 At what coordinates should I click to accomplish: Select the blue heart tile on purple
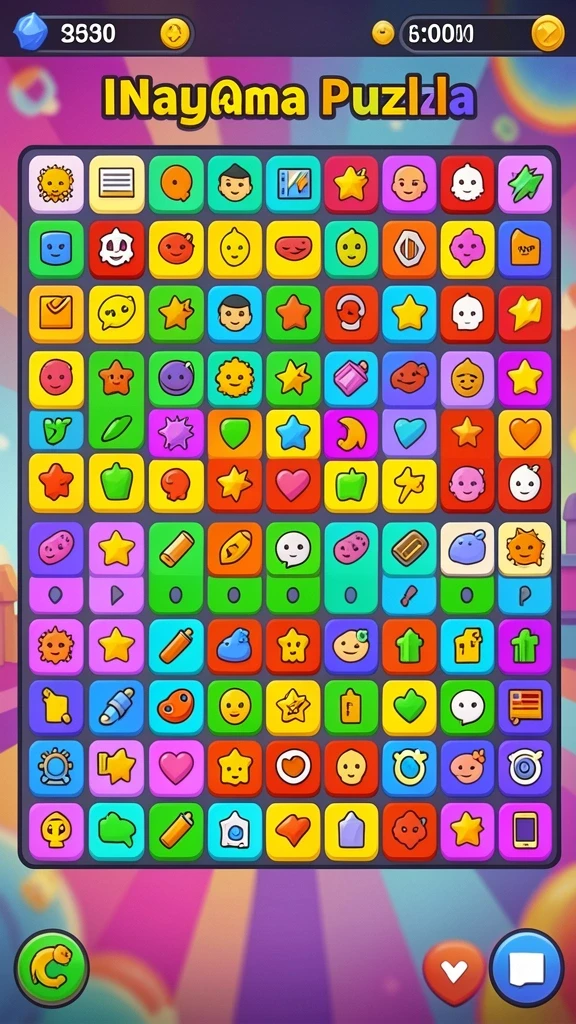click(x=409, y=434)
